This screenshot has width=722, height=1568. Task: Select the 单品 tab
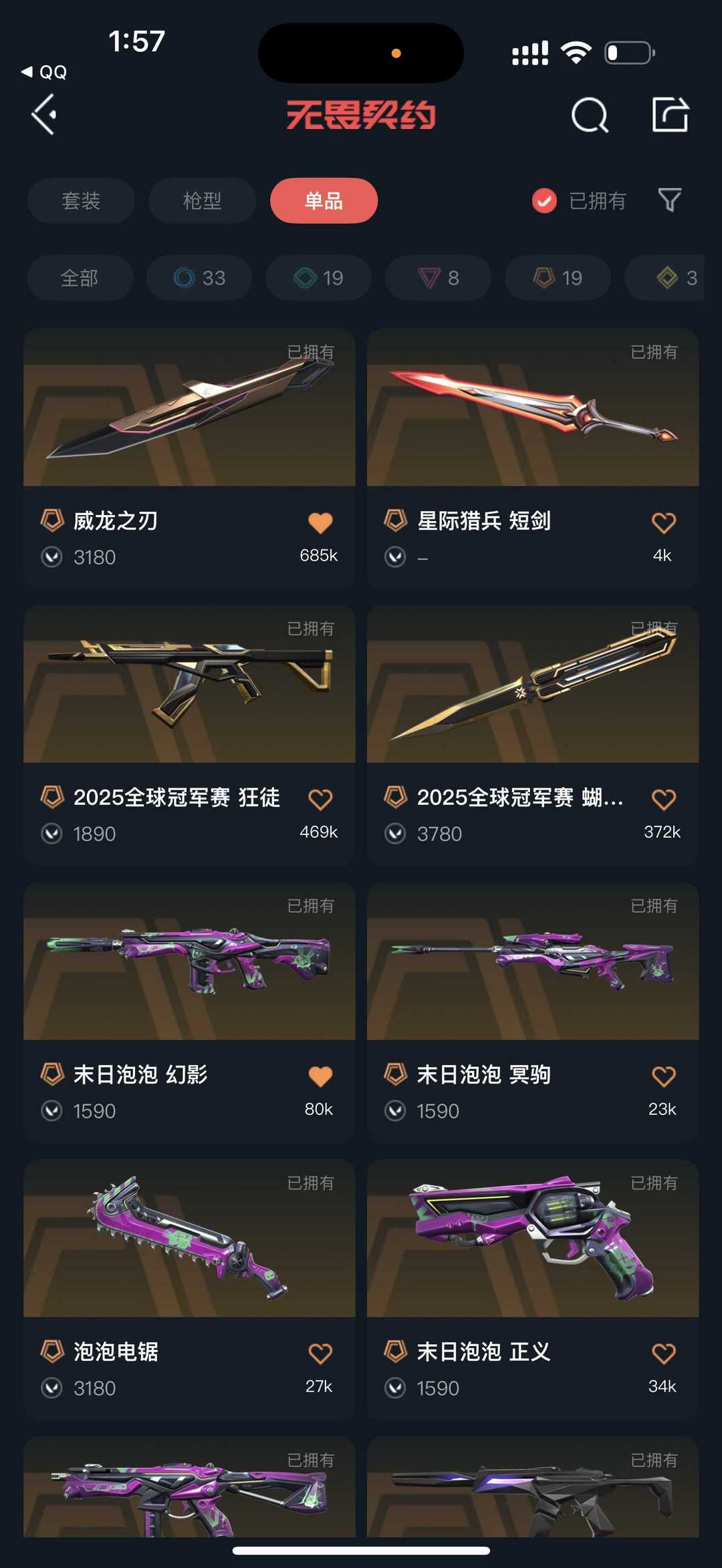coord(324,200)
